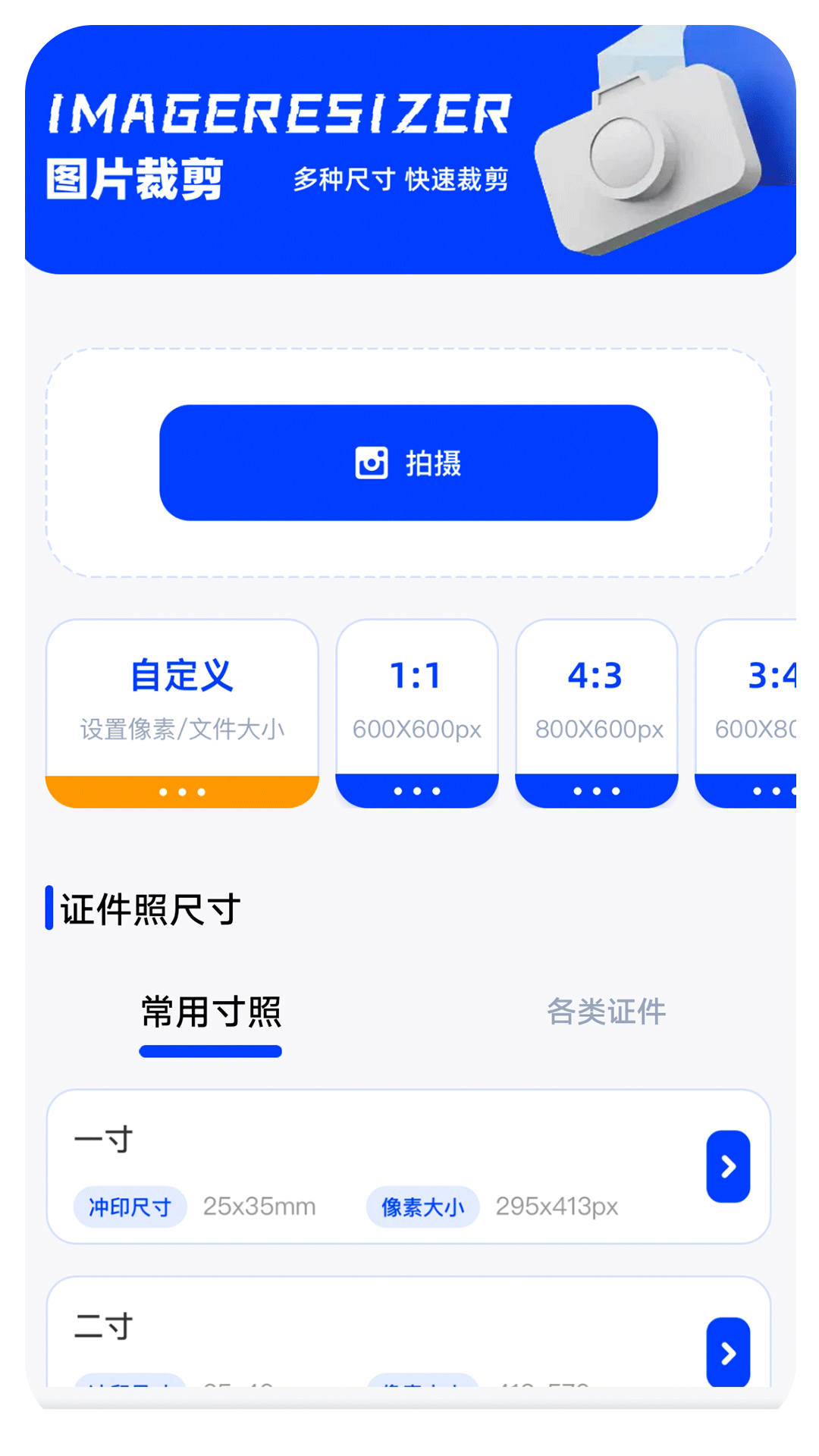
Task: Click the blue arrow icon on the 一寸 card
Action: 727,1165
